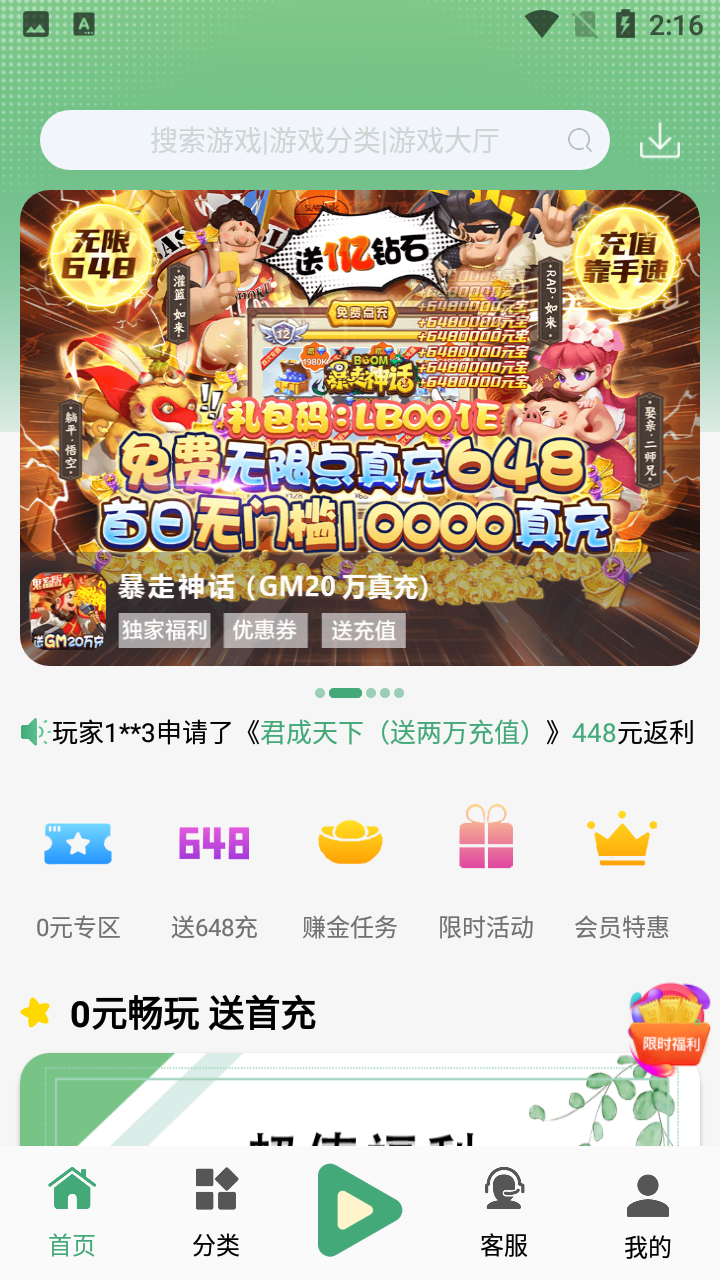Go to 赚金任务
The height and width of the screenshot is (1280, 720).
coord(350,871)
